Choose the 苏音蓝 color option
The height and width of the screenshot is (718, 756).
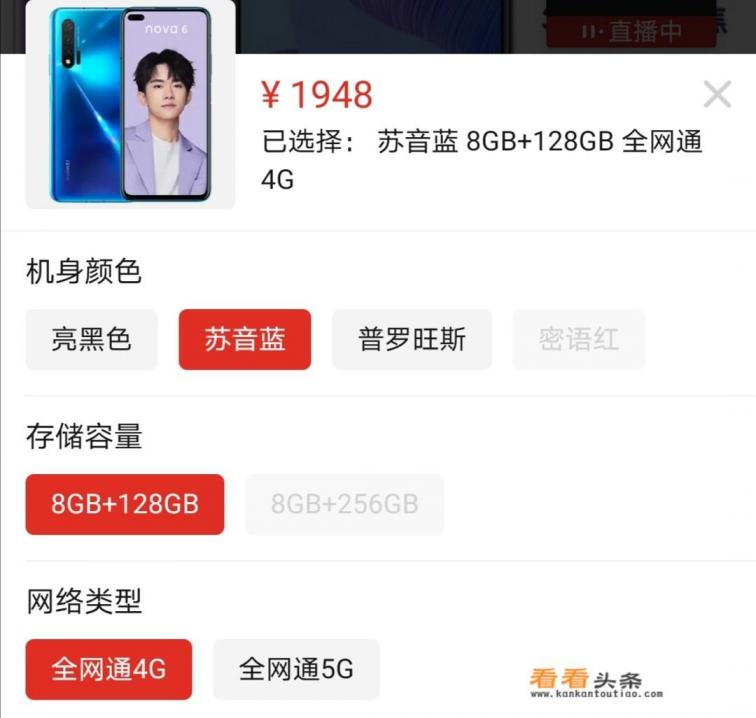click(245, 340)
